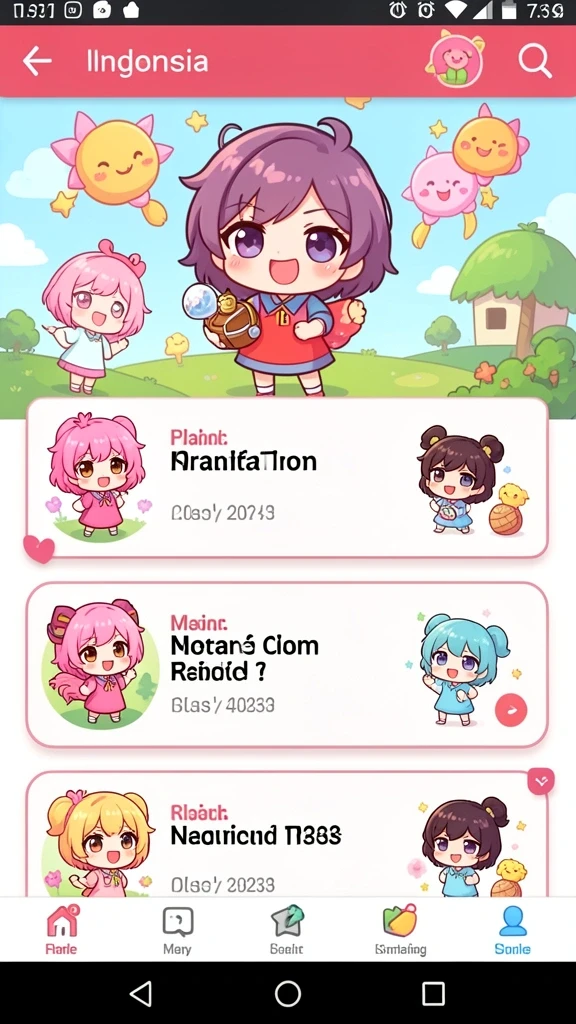
Task: Like the first card with the heart
Action: tap(39, 549)
